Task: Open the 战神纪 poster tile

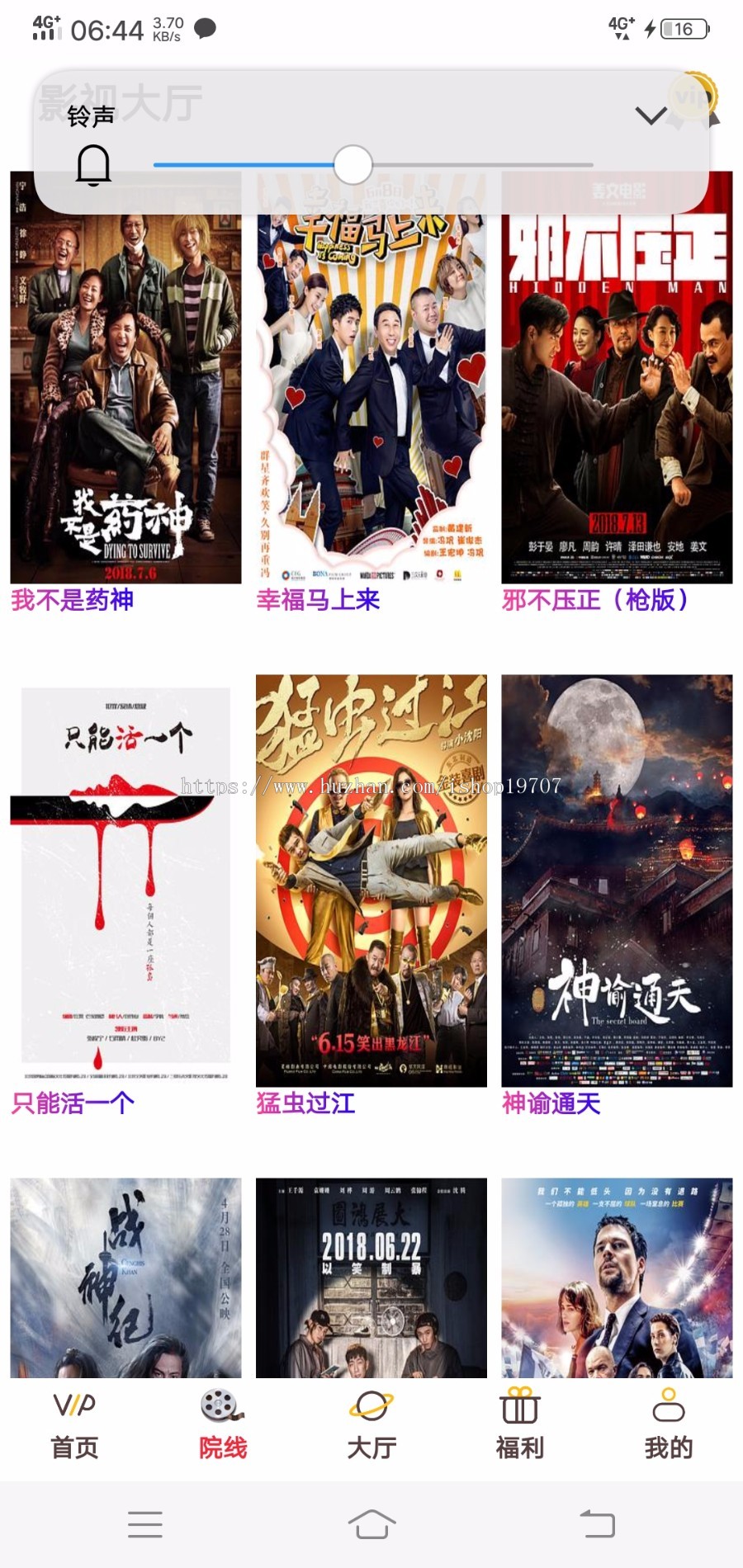Action: (125, 1278)
